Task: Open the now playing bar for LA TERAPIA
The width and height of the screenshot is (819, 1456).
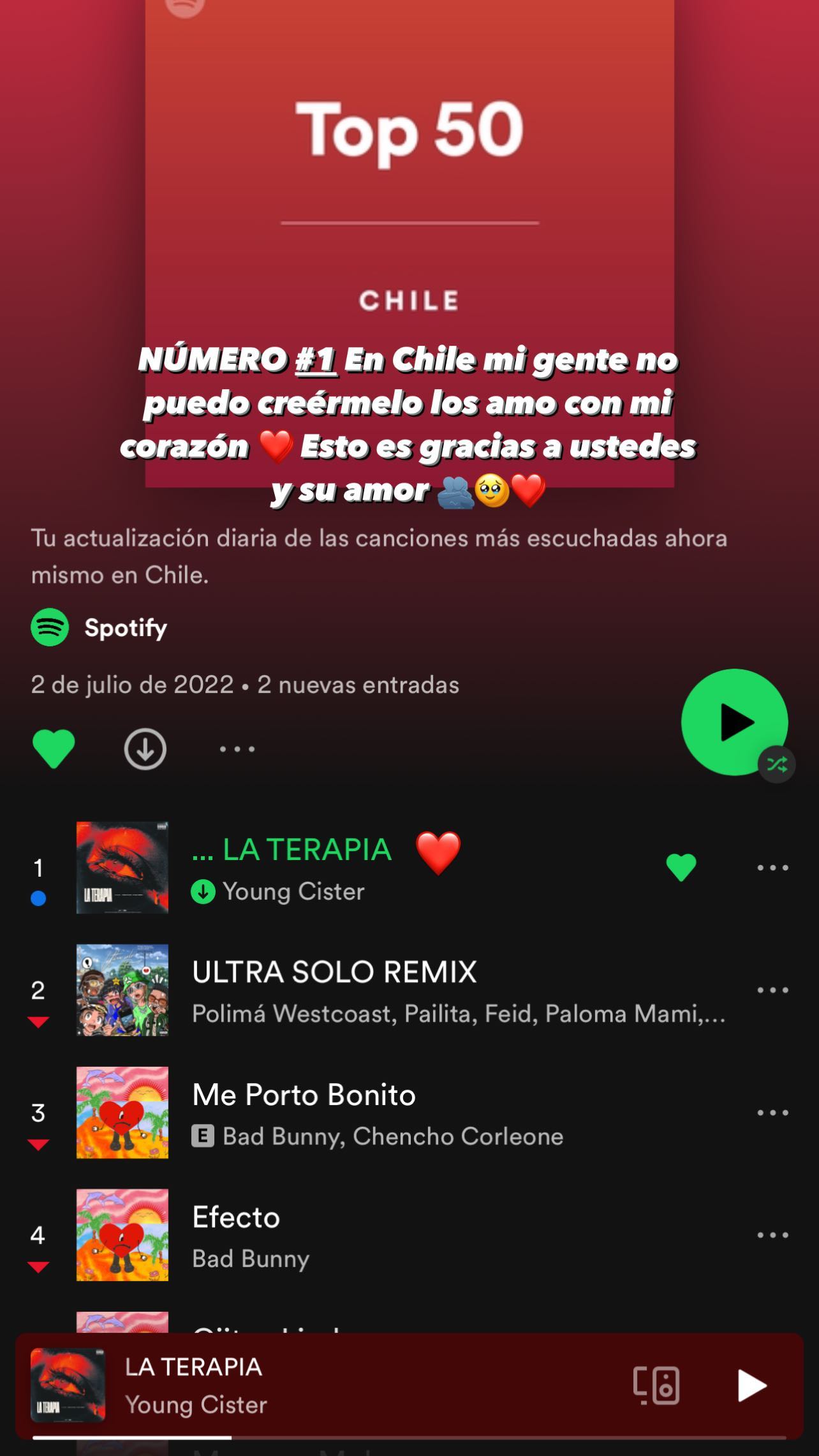Action: pyautogui.click(x=319, y=1385)
